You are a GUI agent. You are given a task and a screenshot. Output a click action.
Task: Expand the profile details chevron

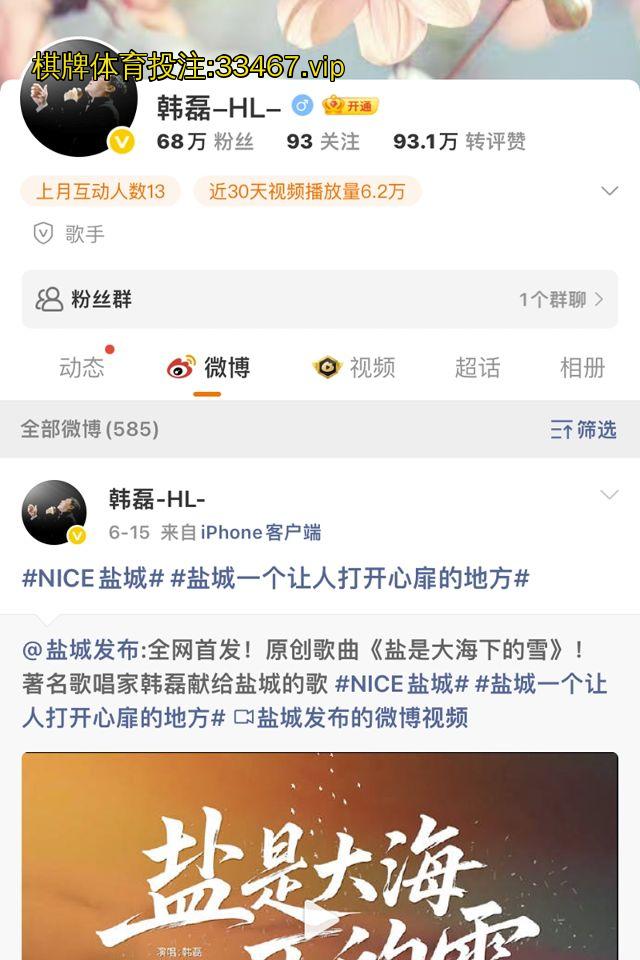(x=609, y=191)
